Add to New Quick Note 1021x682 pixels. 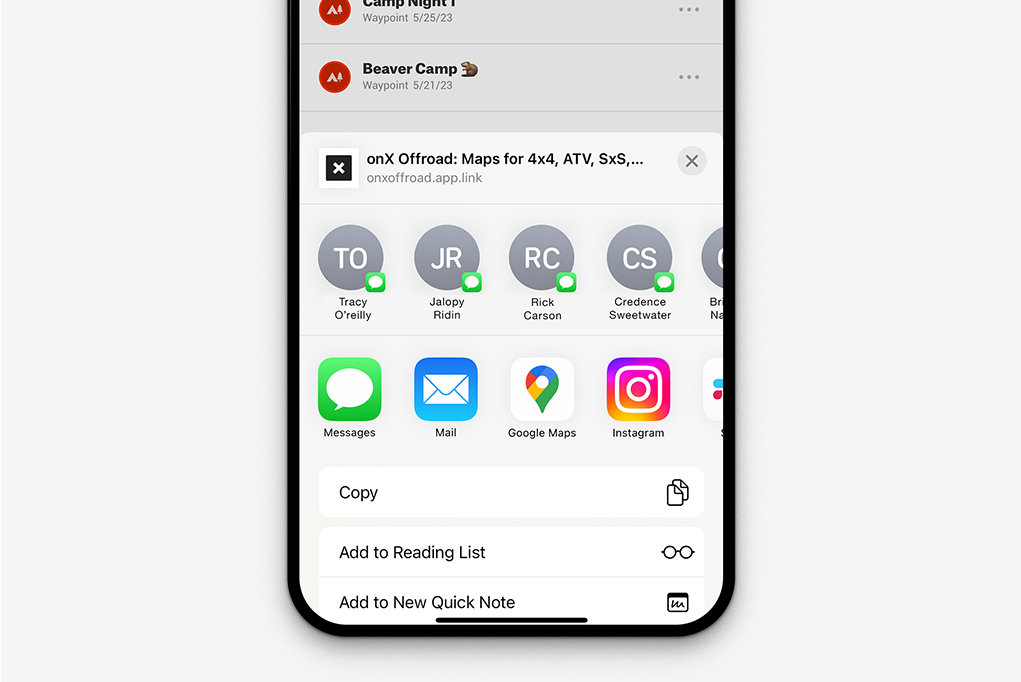[x=510, y=602]
